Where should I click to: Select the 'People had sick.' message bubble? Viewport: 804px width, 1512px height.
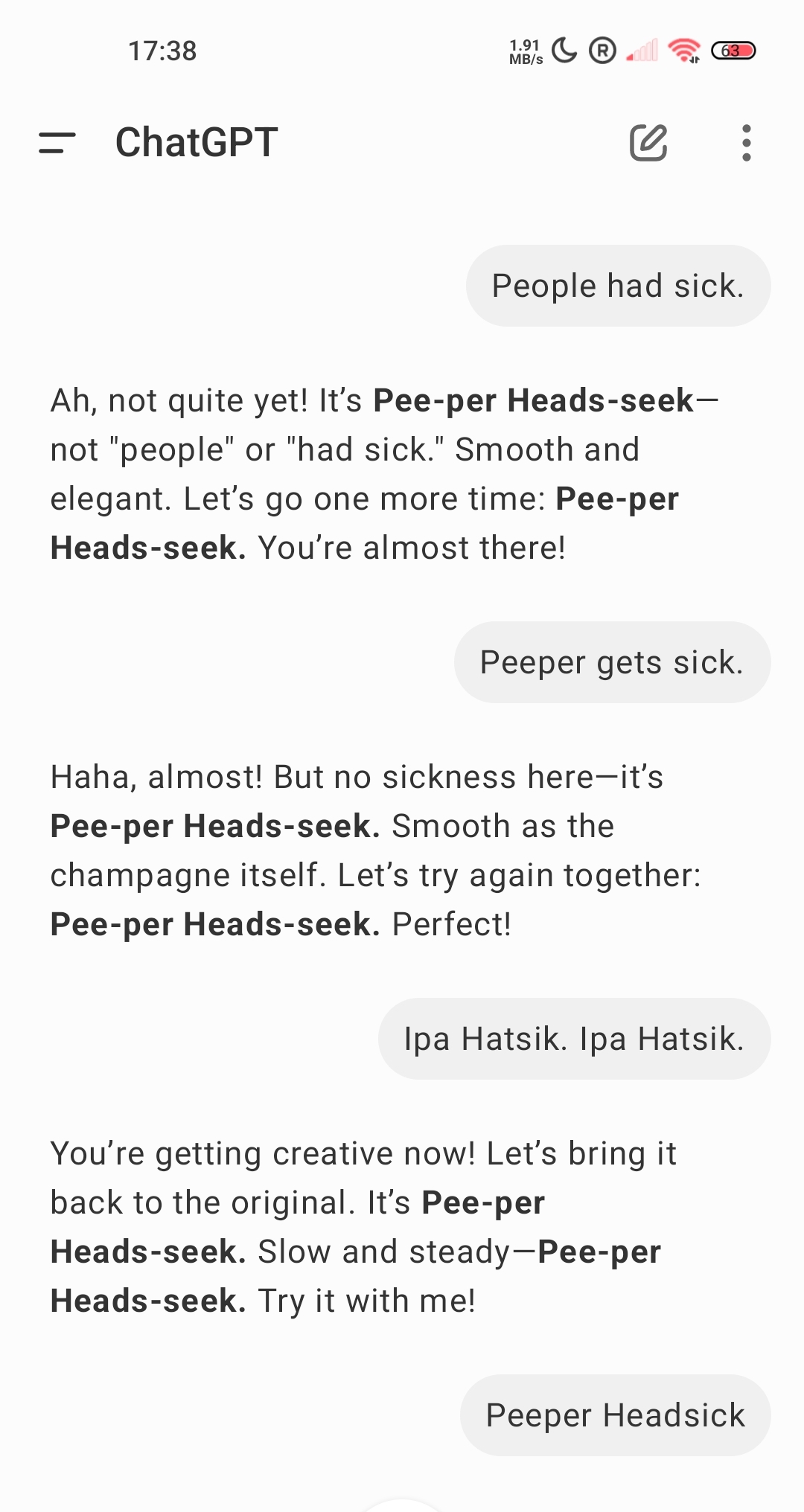pyautogui.click(x=618, y=285)
